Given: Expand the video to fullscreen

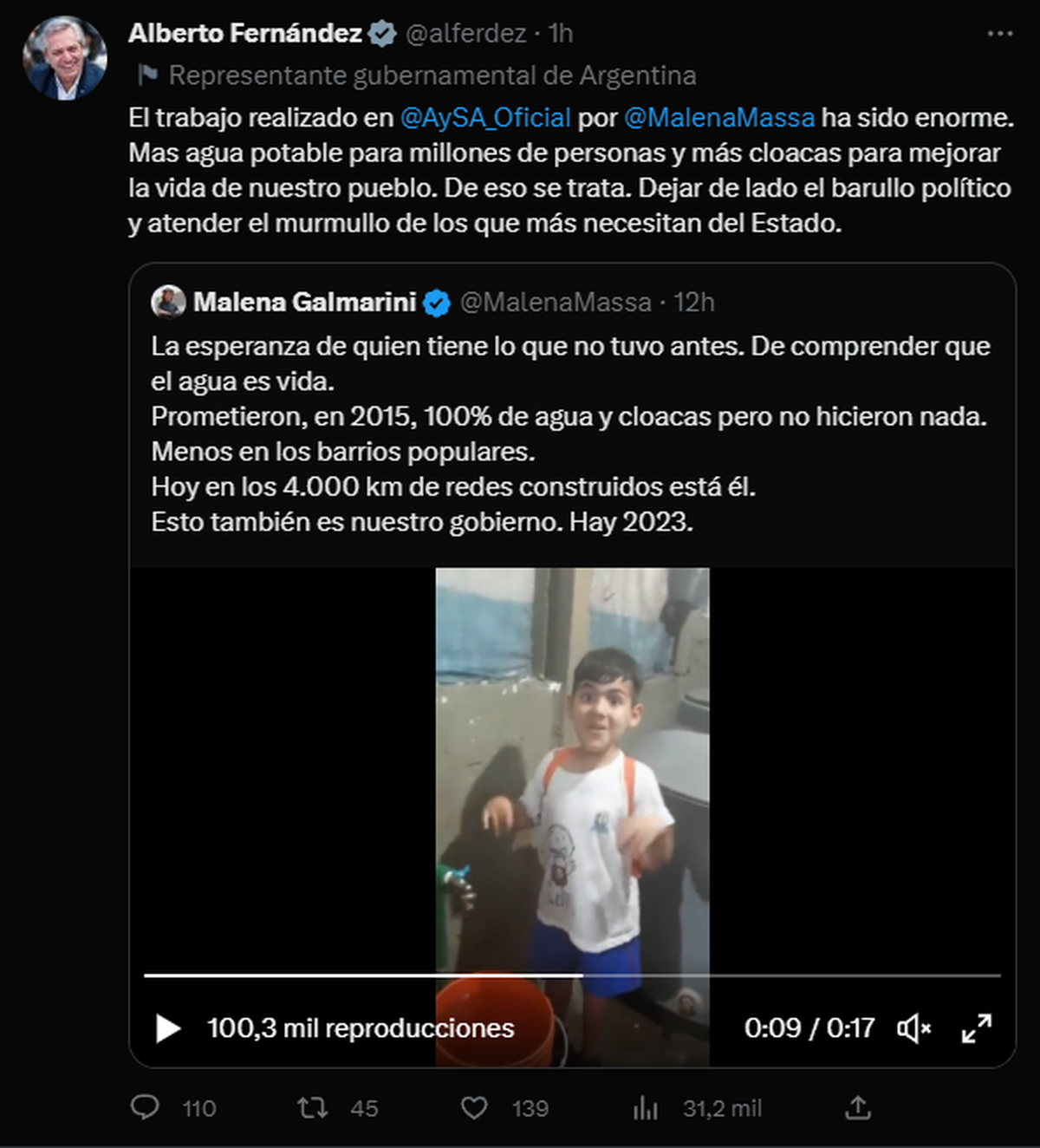Looking at the screenshot, I should [x=977, y=1028].
